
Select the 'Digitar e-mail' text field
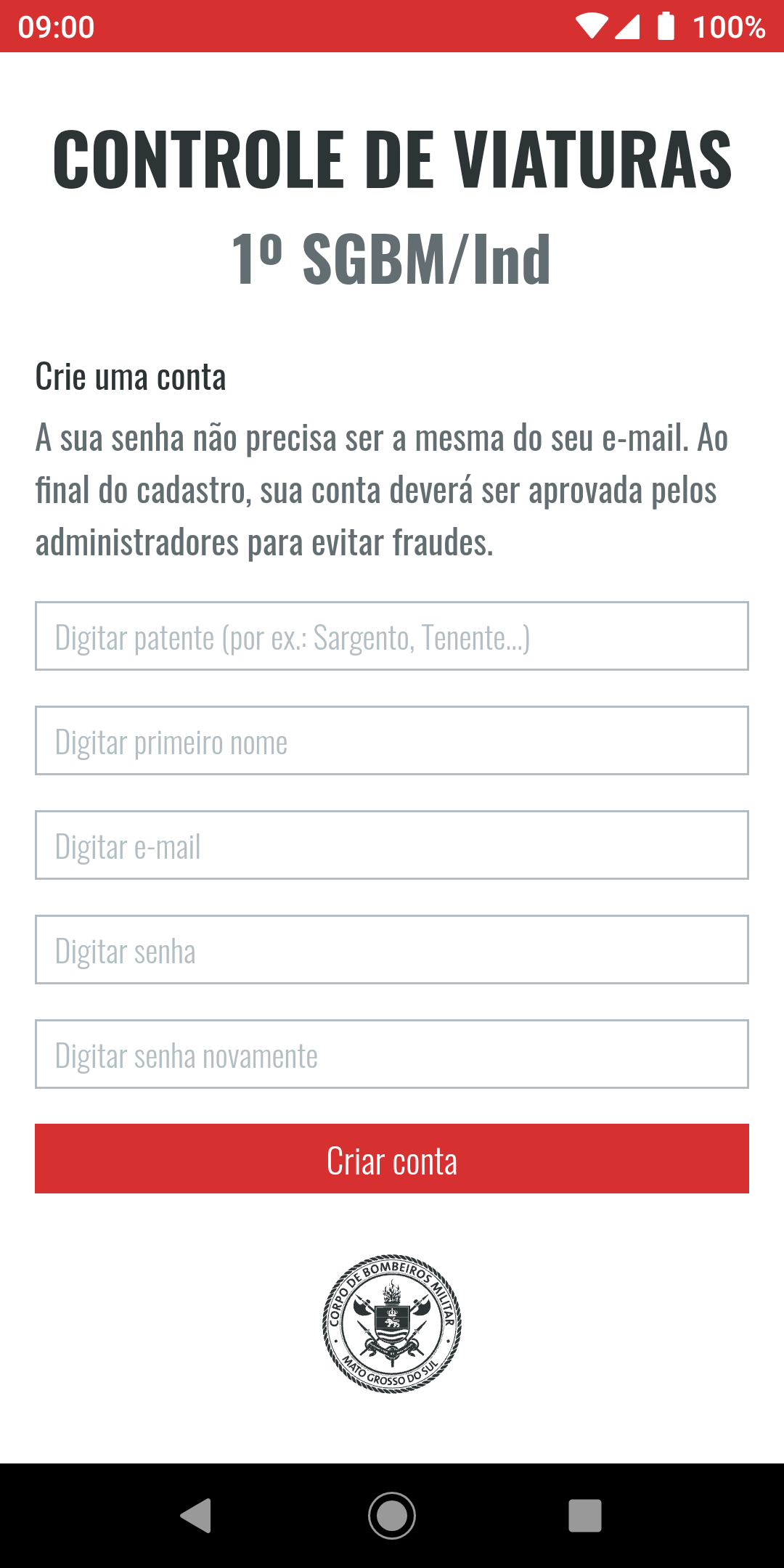[x=392, y=845]
